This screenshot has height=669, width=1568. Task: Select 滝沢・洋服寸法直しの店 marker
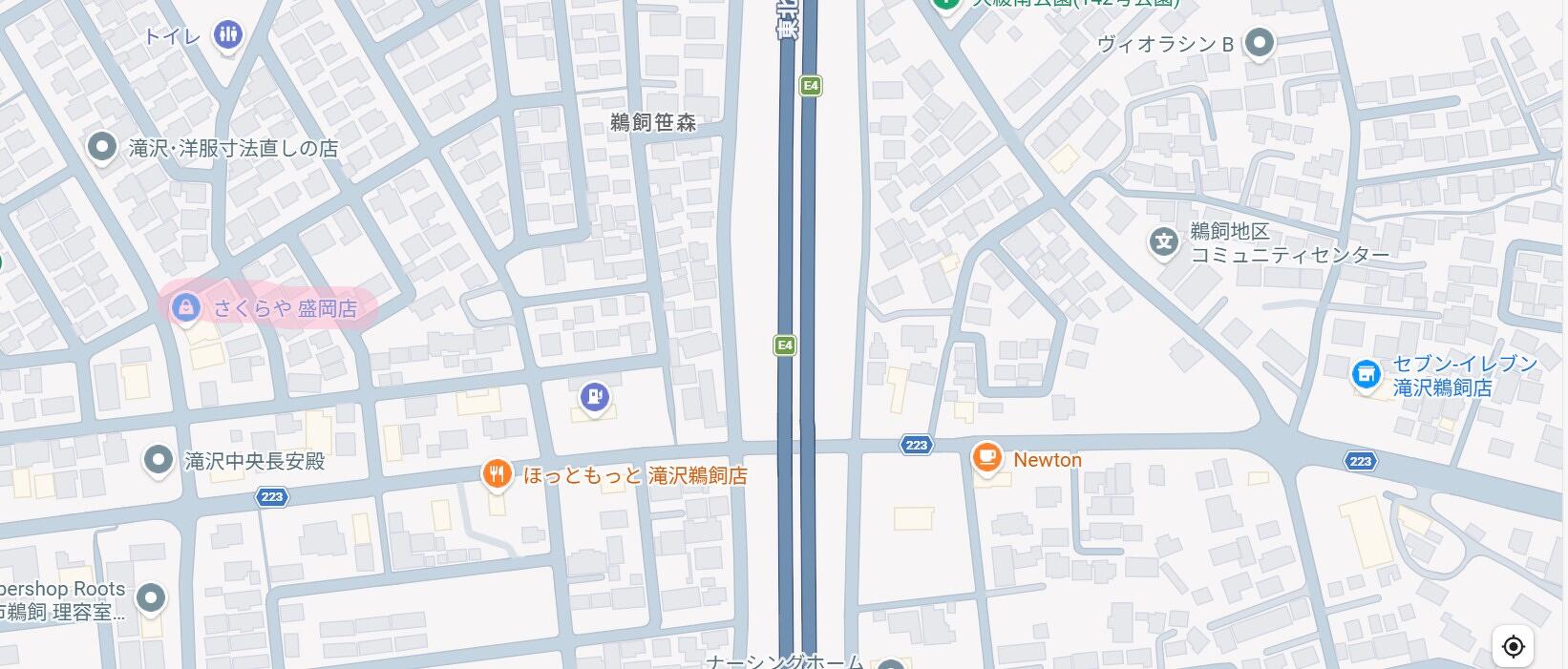point(102,147)
